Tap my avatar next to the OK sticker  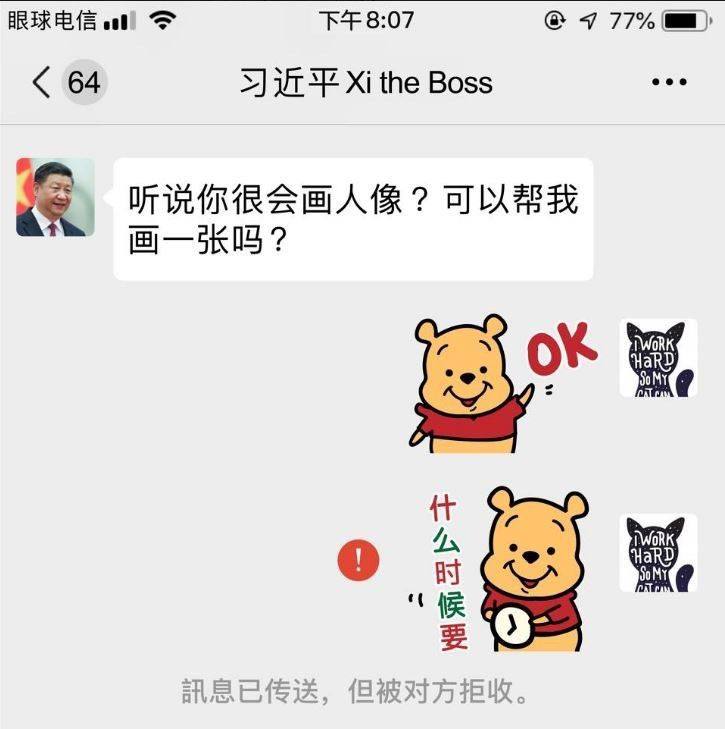pyautogui.click(x=658, y=358)
